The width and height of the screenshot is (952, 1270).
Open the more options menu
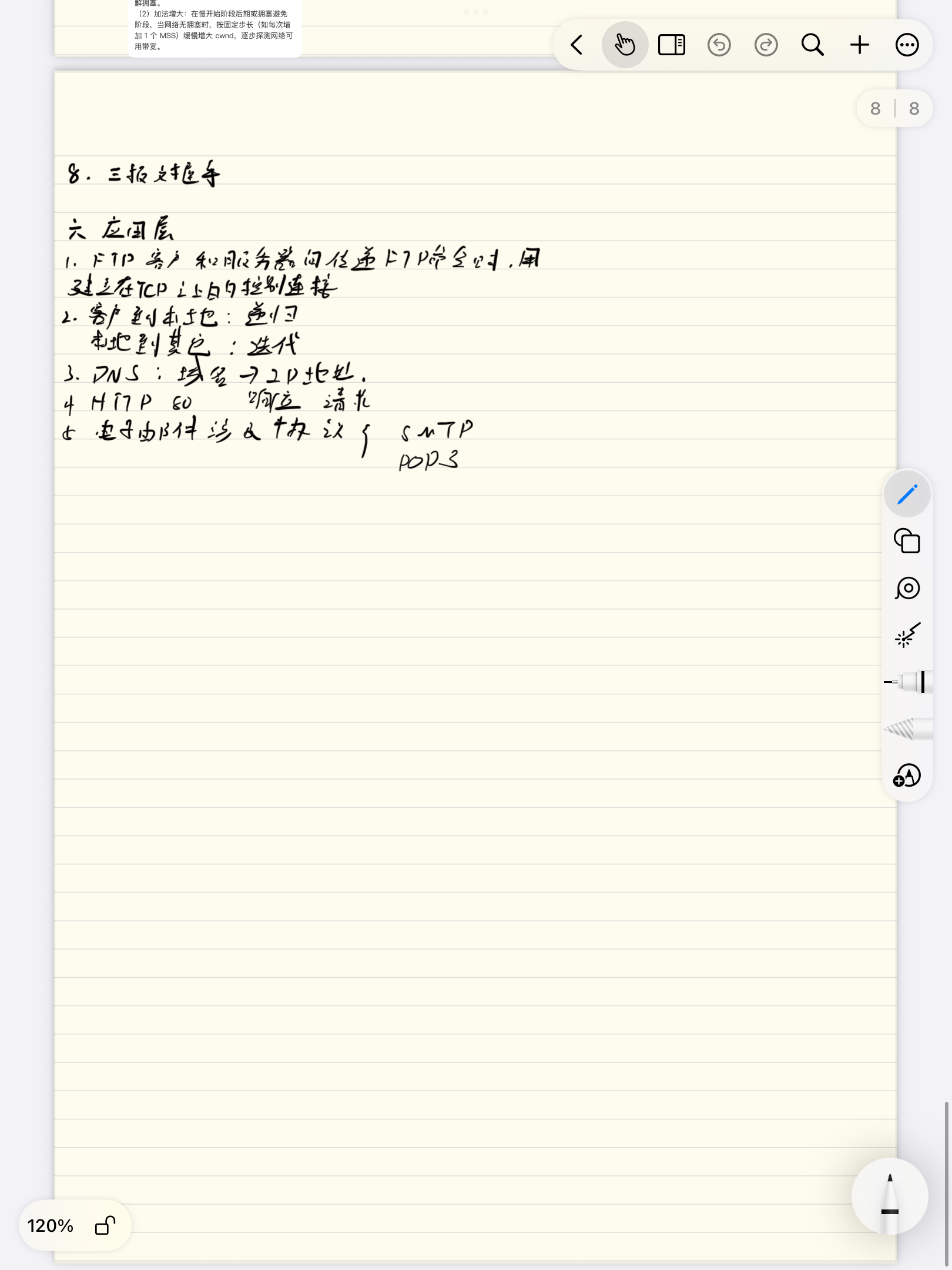coord(907,45)
